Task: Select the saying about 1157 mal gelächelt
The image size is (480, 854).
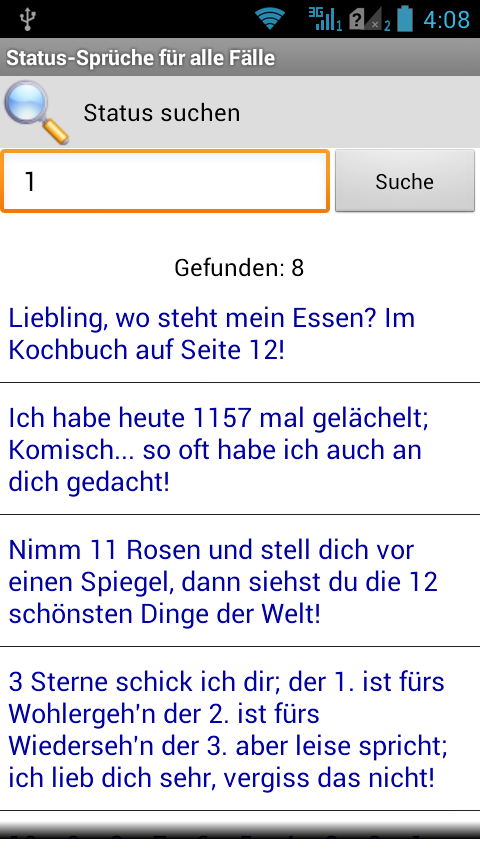Action: click(240, 449)
